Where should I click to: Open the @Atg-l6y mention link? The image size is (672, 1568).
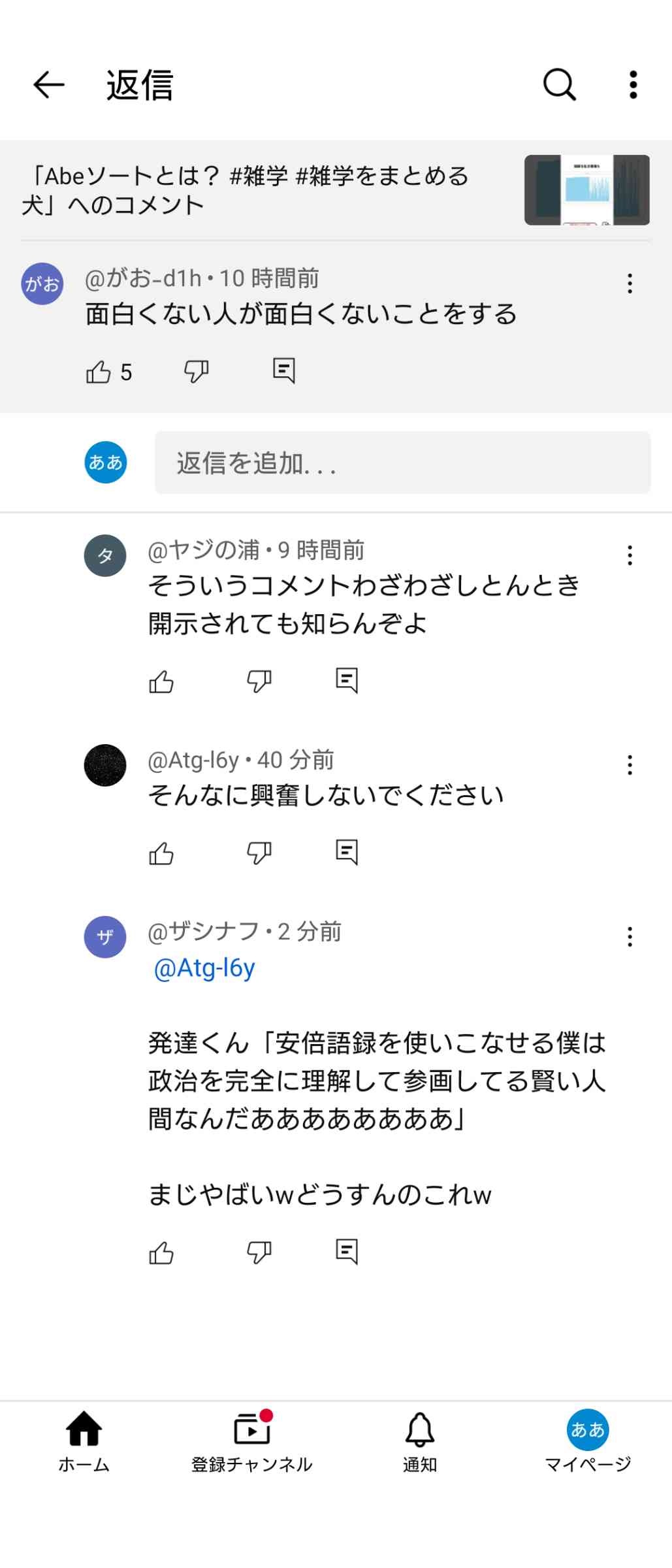[x=204, y=968]
